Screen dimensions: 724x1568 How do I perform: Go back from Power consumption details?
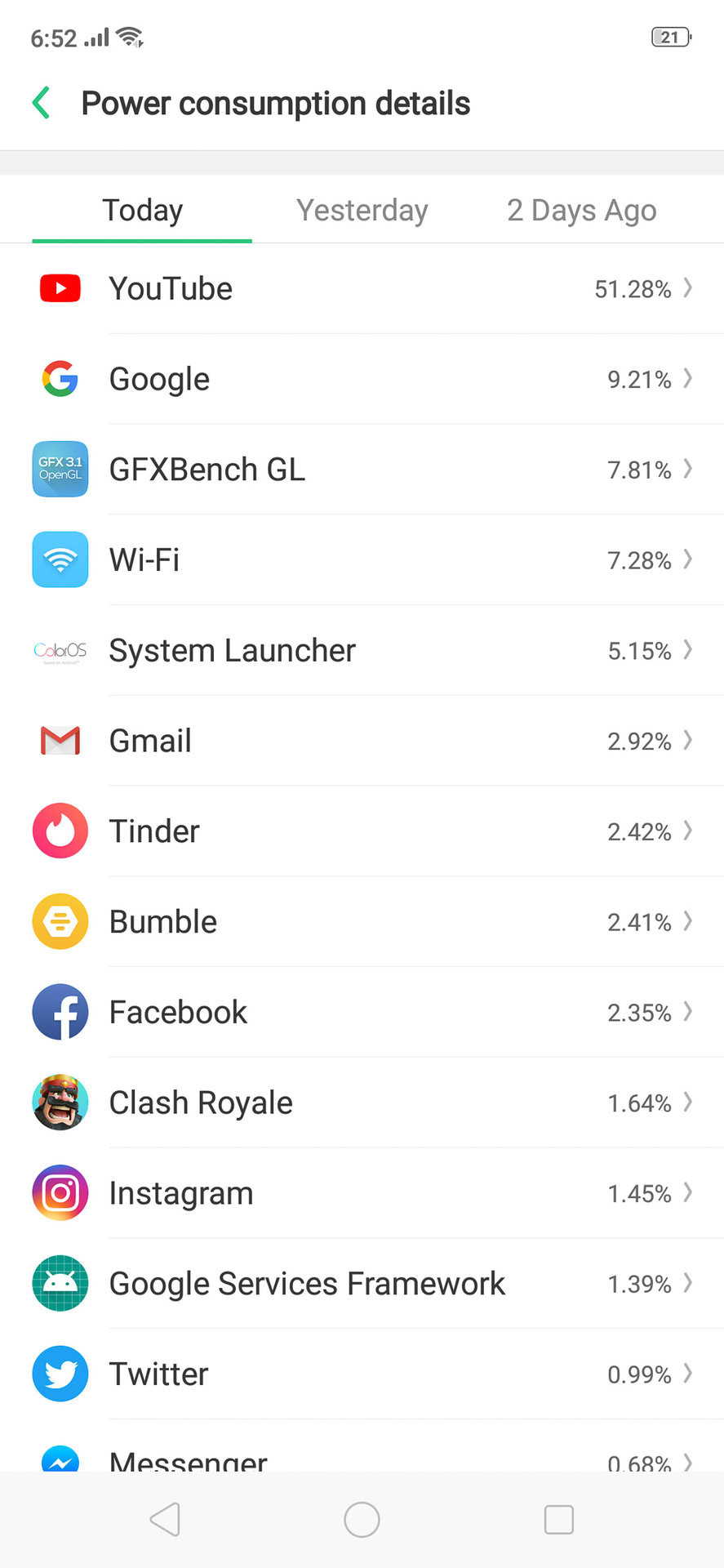pos(41,103)
